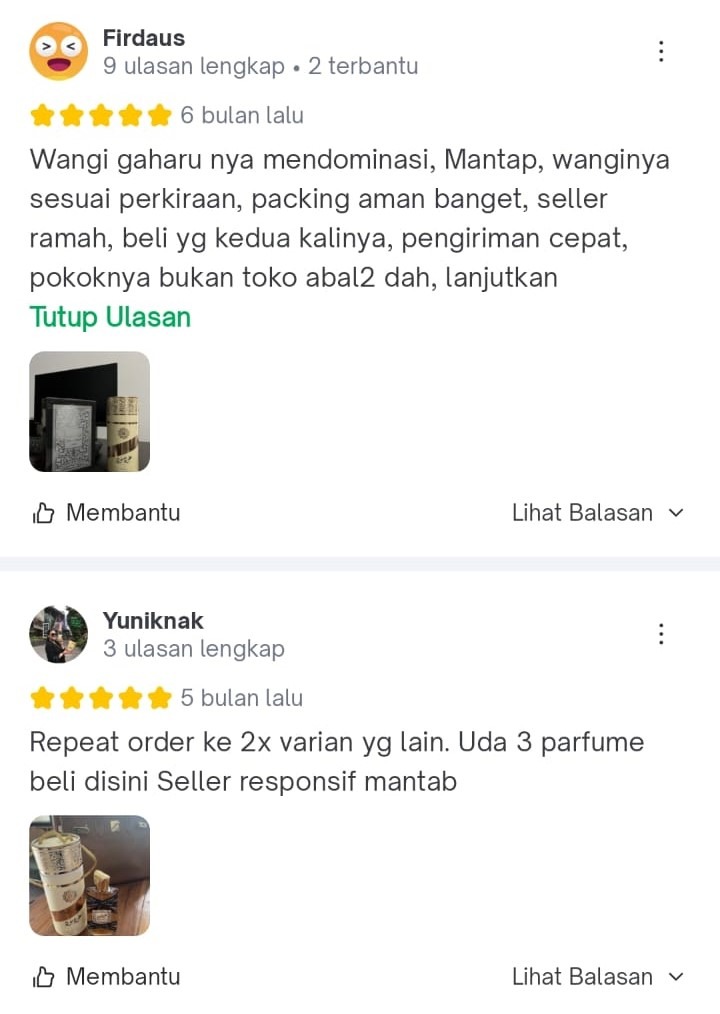
Task: Mark Firdaus's review as Membantu
Action: click(107, 513)
